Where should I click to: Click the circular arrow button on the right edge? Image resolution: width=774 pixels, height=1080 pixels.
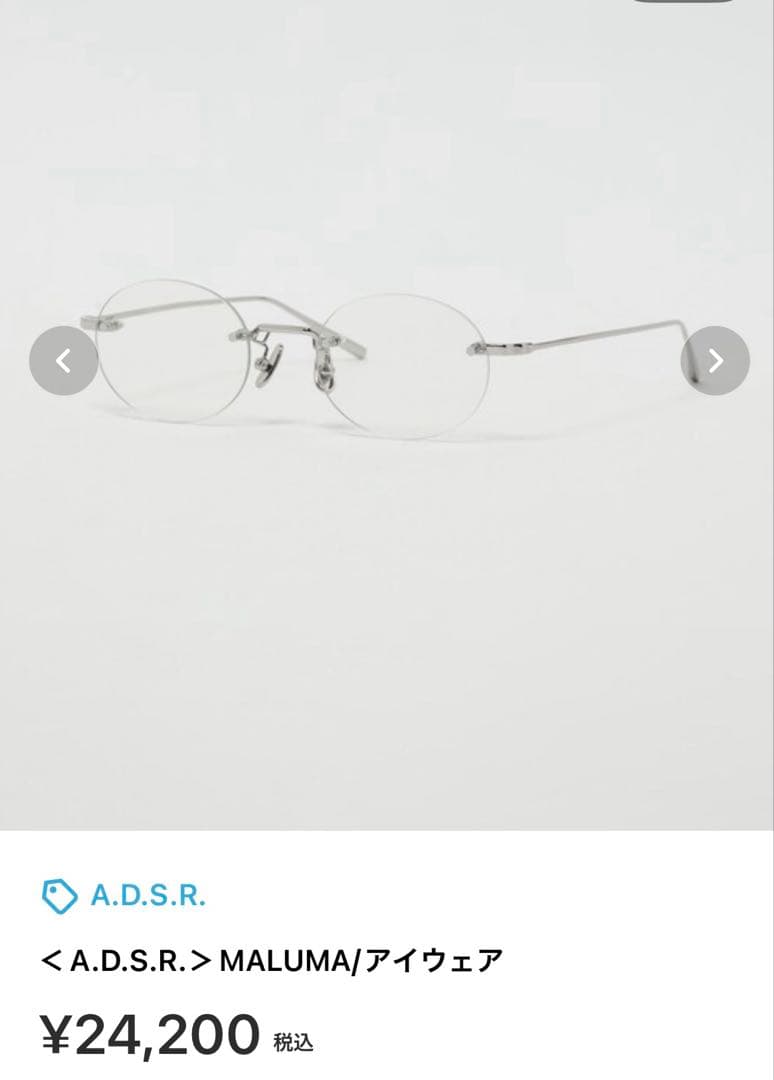coord(714,361)
